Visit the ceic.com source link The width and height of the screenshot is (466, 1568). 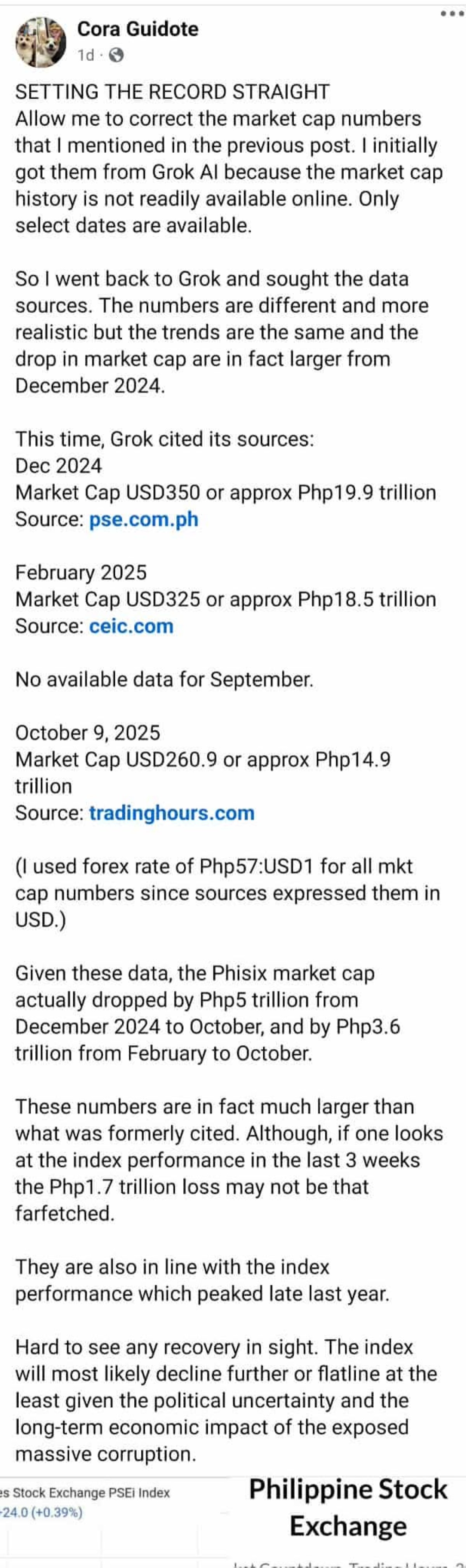(131, 626)
